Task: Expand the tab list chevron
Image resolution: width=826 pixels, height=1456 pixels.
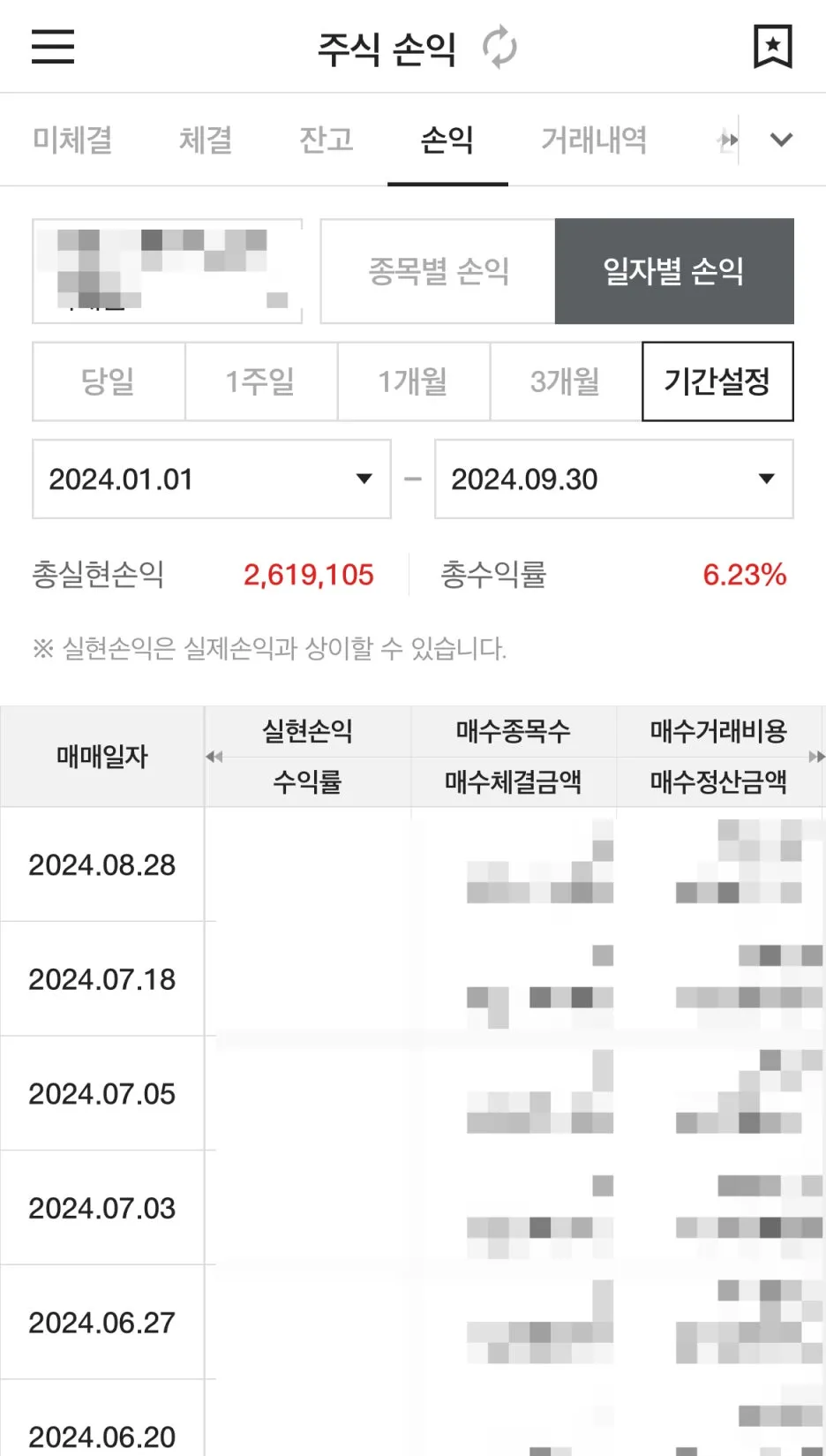Action: coord(781,140)
